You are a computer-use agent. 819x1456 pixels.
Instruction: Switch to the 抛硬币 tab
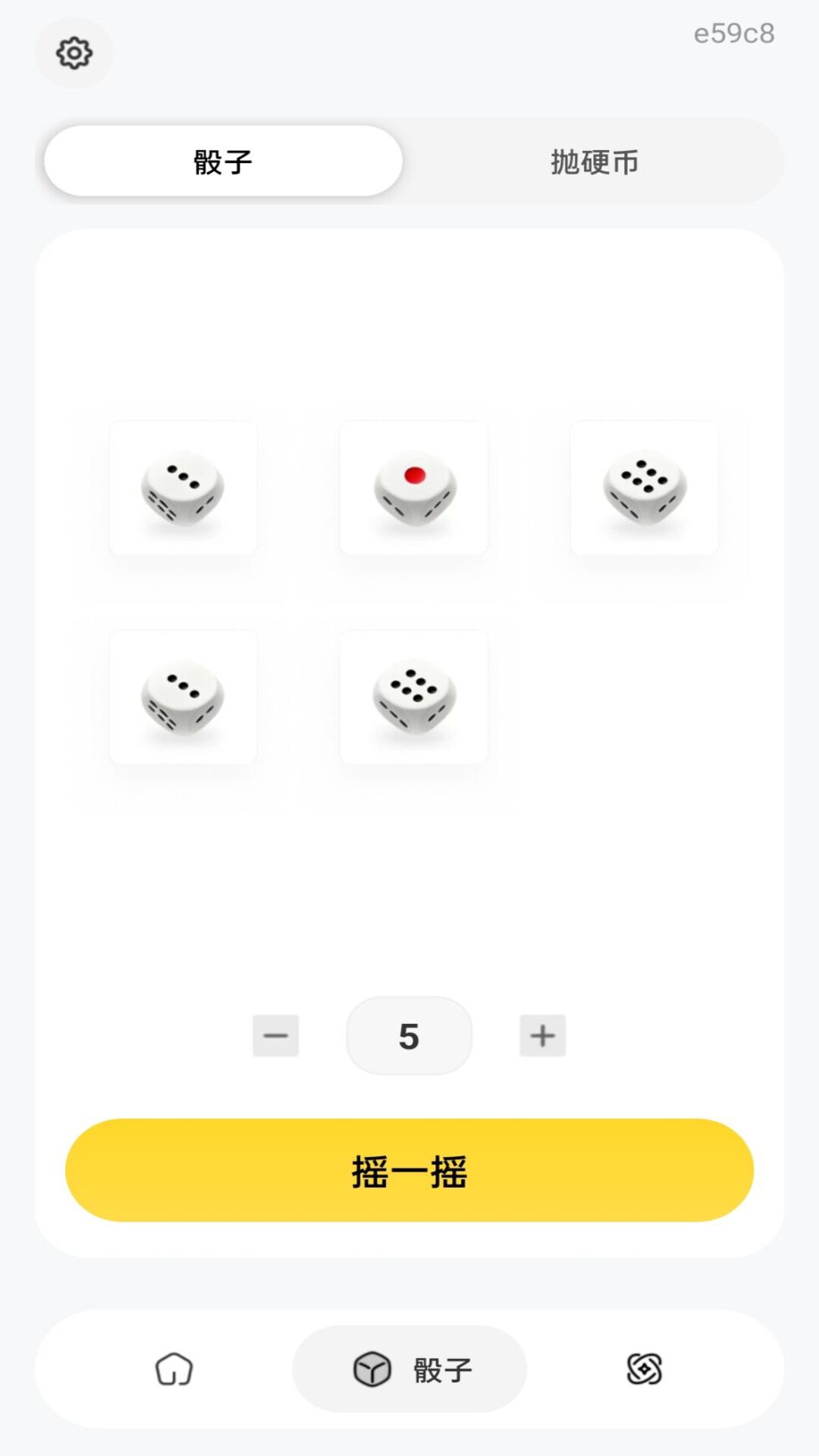[595, 162]
